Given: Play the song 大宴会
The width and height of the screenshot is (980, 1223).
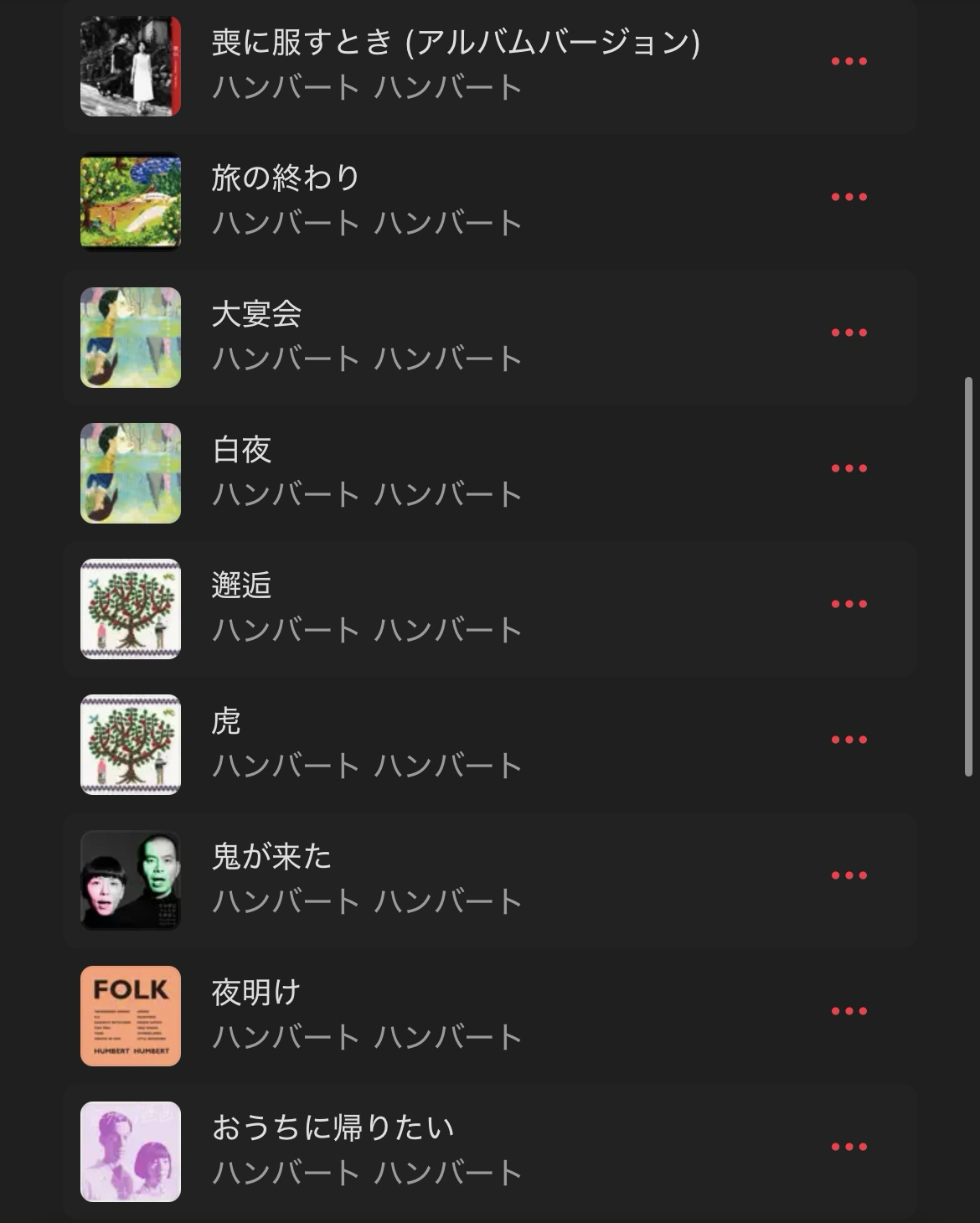Looking at the screenshot, I should click(x=256, y=313).
